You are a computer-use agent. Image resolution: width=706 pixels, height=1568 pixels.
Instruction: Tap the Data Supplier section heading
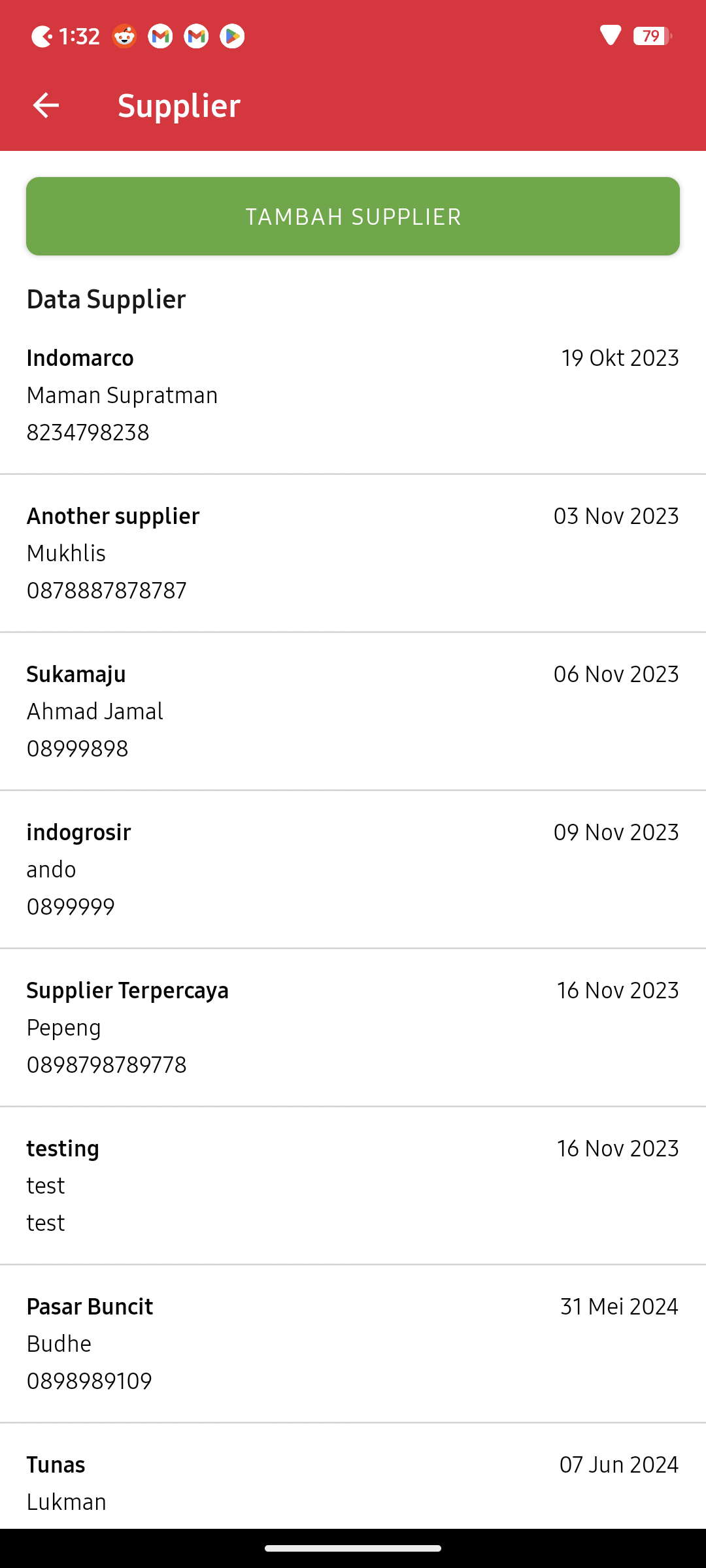point(106,299)
